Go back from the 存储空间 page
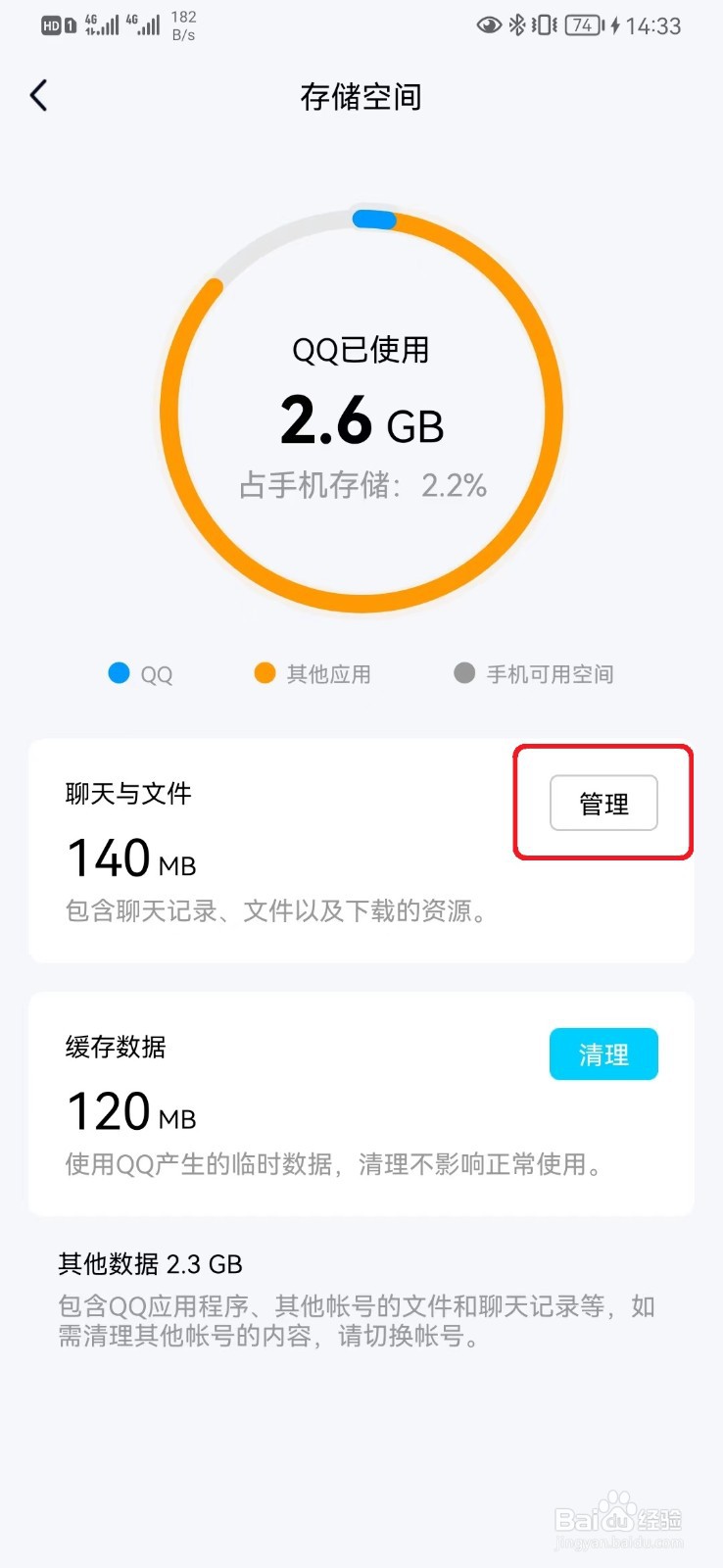This screenshot has width=723, height=1568. click(x=39, y=96)
